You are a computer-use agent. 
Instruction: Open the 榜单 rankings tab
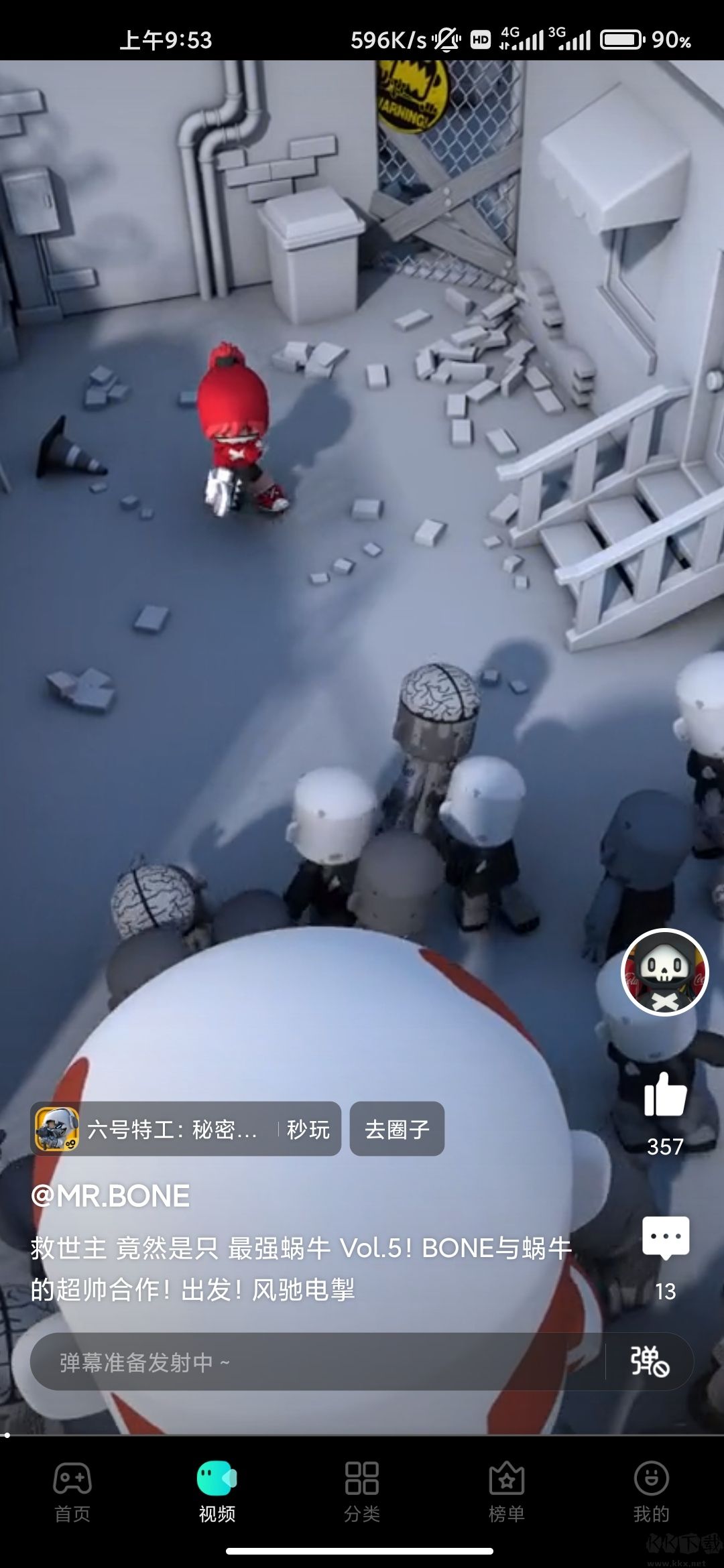[x=507, y=1489]
